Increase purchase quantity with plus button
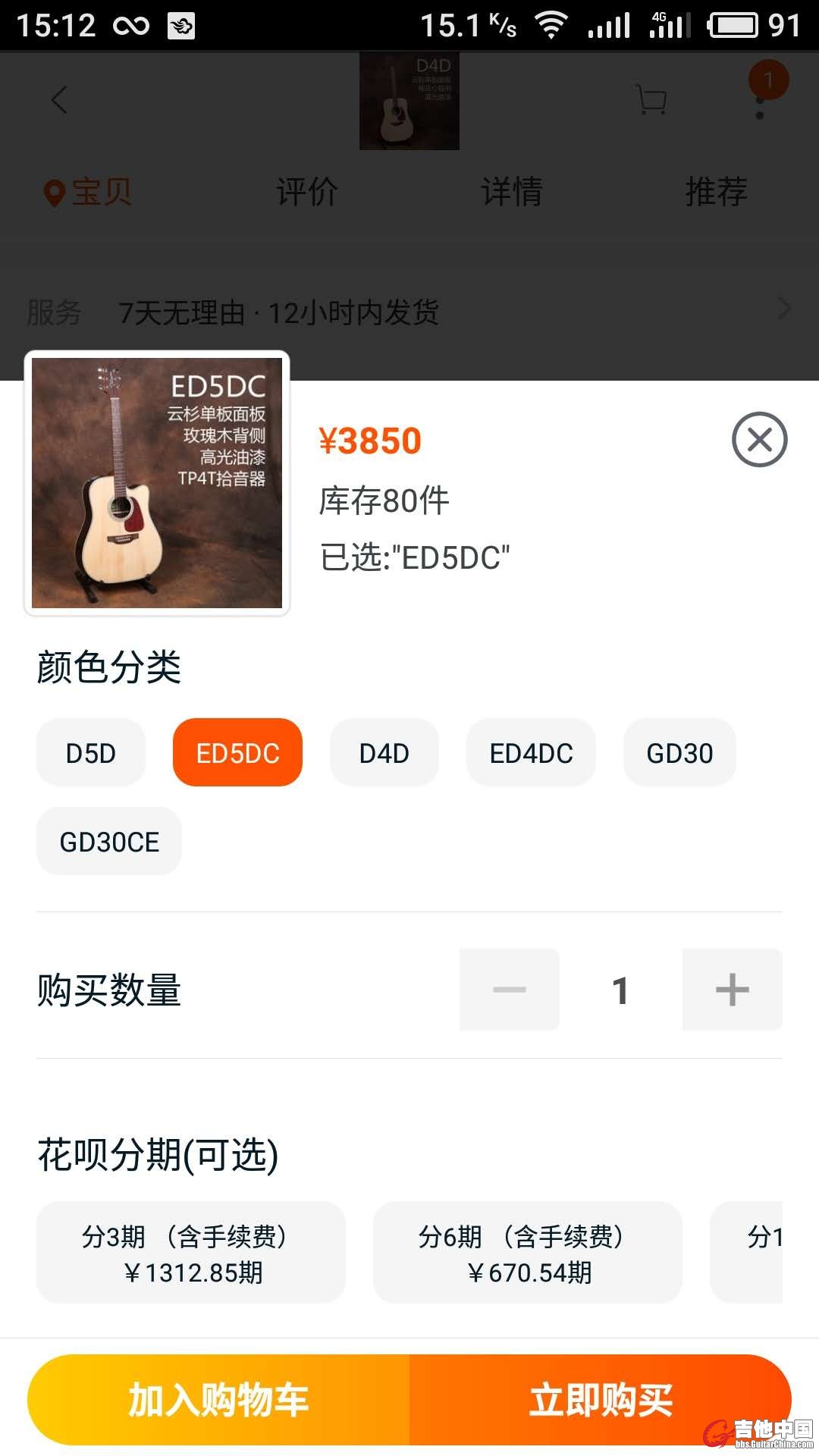The image size is (819, 1456). (x=732, y=990)
